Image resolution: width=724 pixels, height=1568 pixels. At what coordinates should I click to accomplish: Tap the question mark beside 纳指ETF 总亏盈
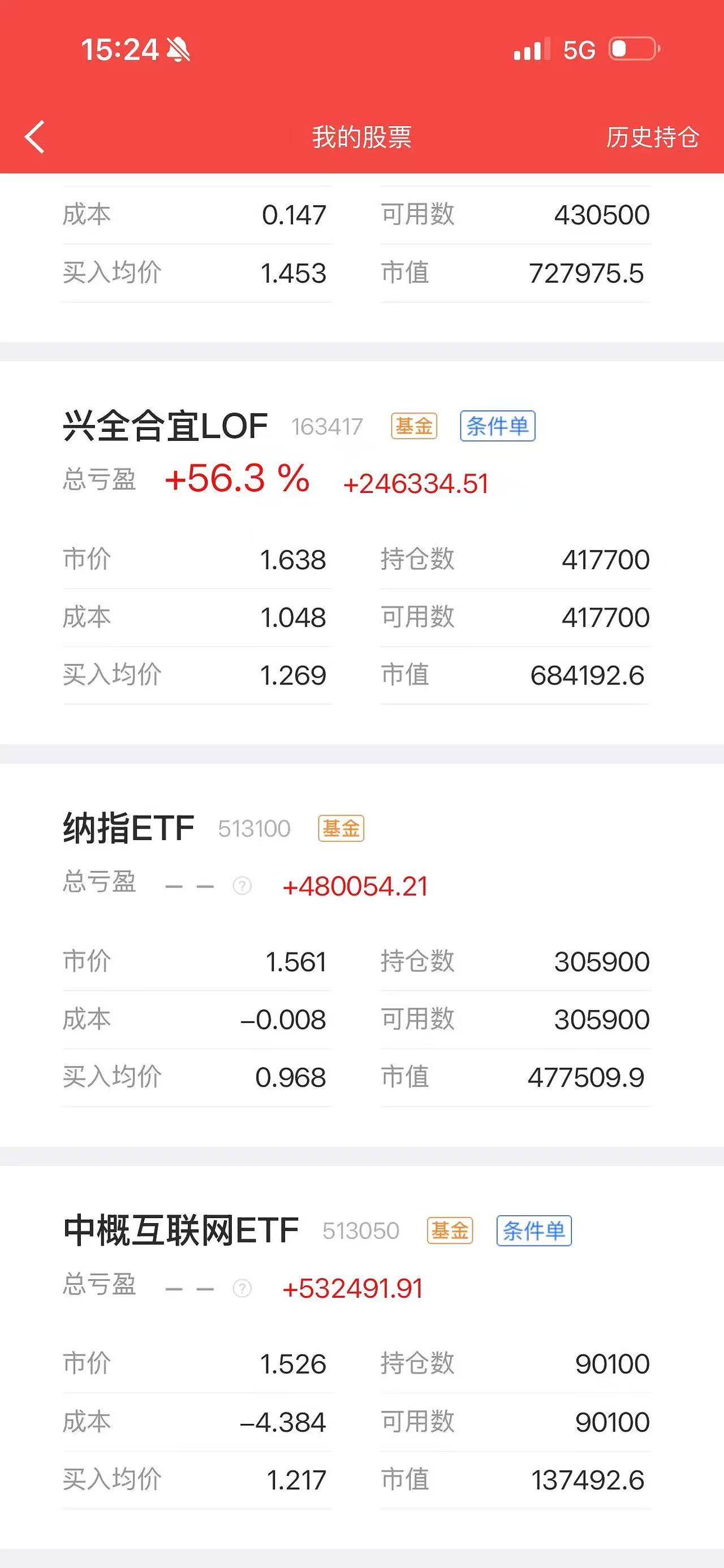[242, 886]
